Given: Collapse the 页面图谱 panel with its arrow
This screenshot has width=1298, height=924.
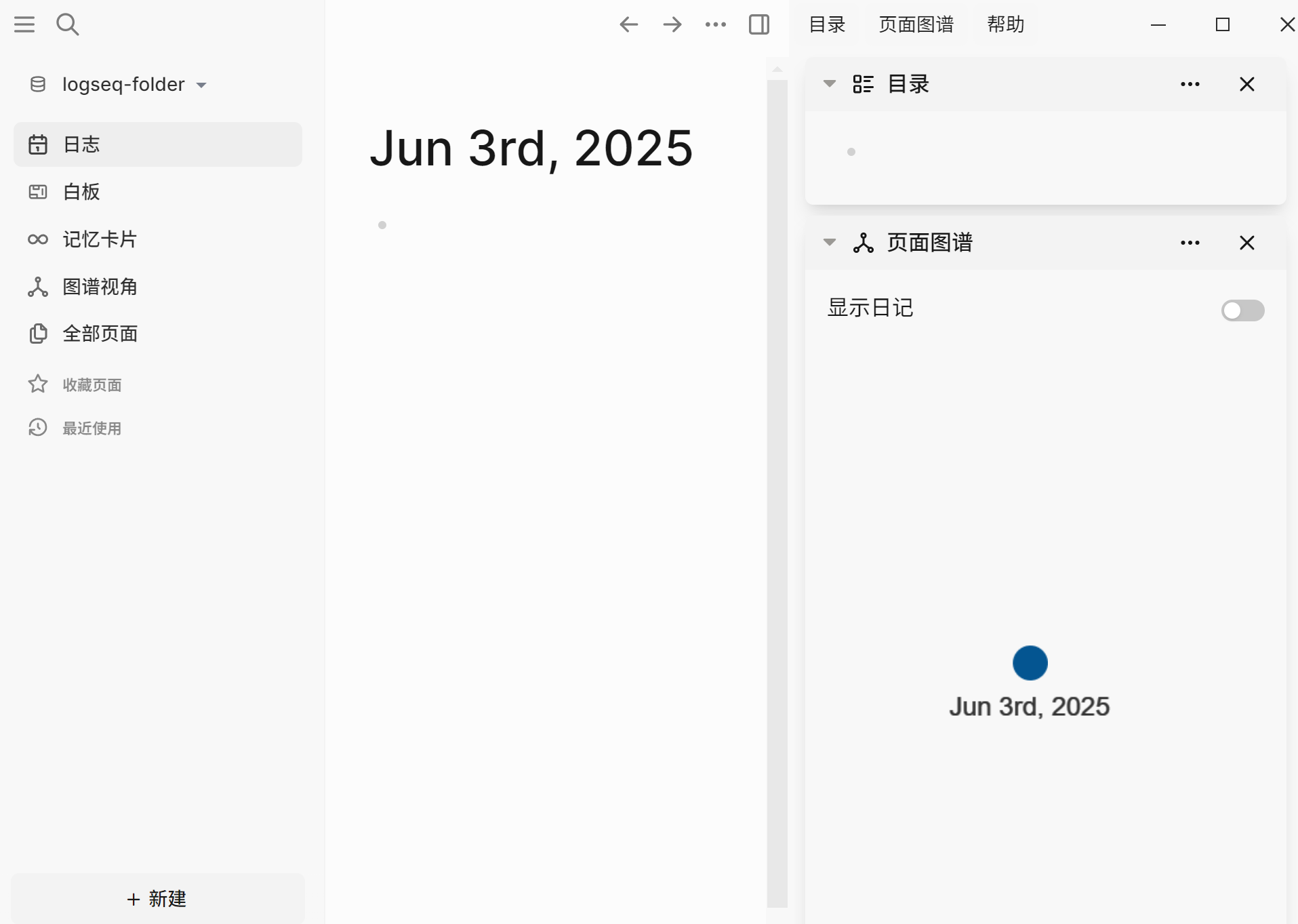Looking at the screenshot, I should pos(829,243).
